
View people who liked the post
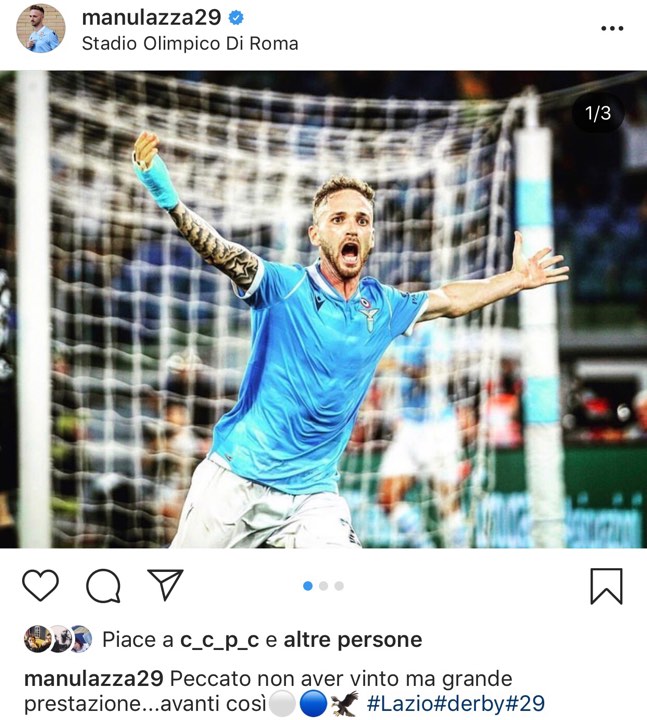[x=353, y=640]
